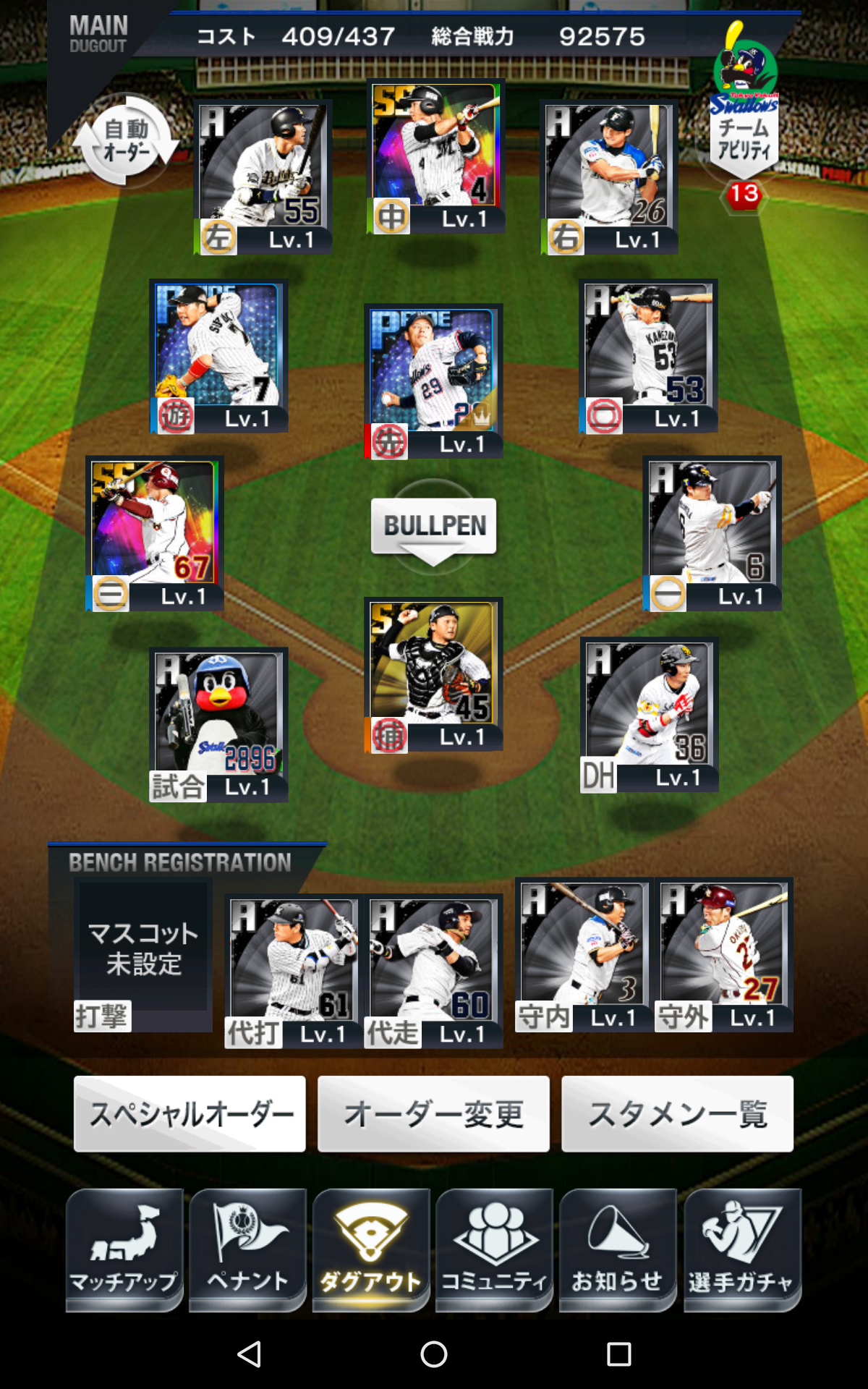Open スタメン一覧 list
Image resolution: width=868 pixels, height=1389 pixels.
[x=677, y=1113]
